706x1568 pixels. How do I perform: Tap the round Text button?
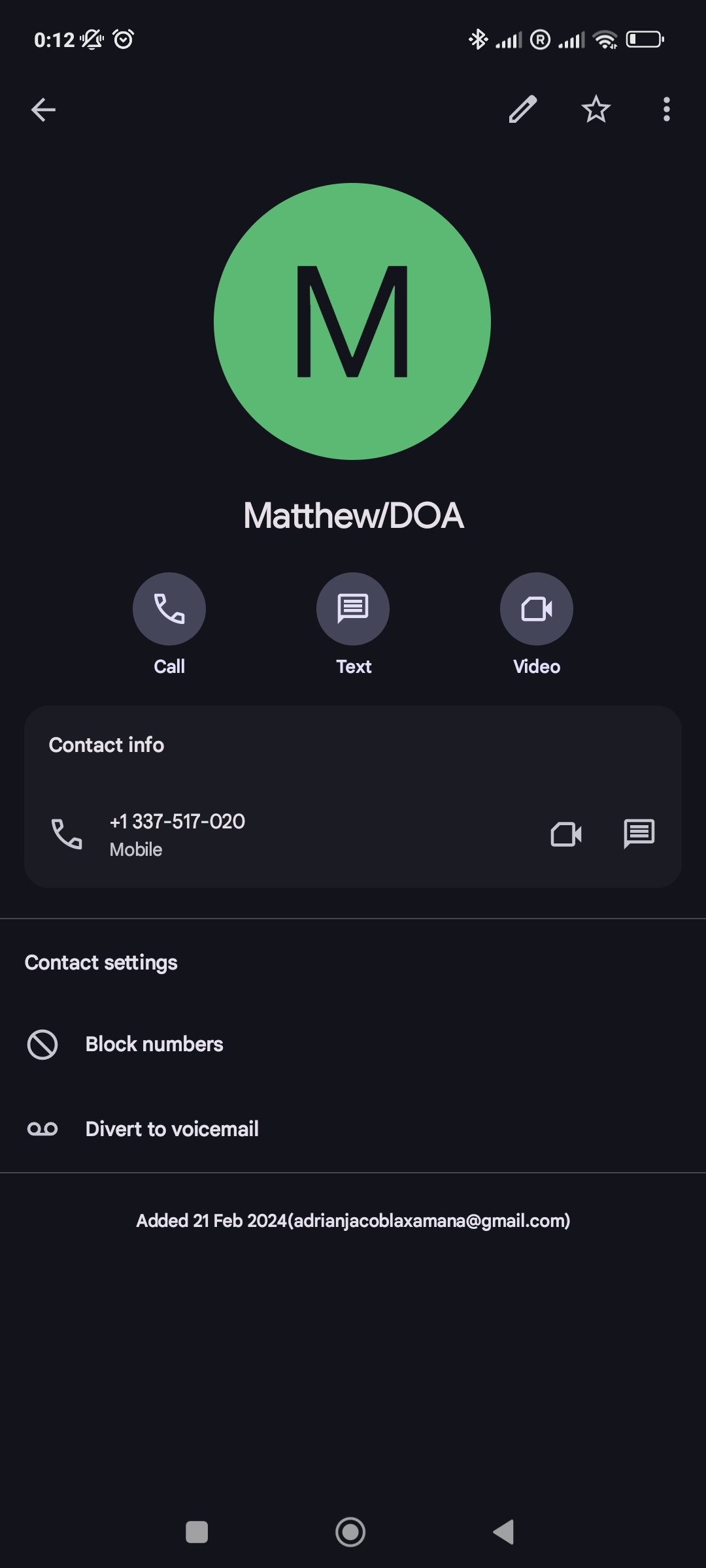click(353, 609)
